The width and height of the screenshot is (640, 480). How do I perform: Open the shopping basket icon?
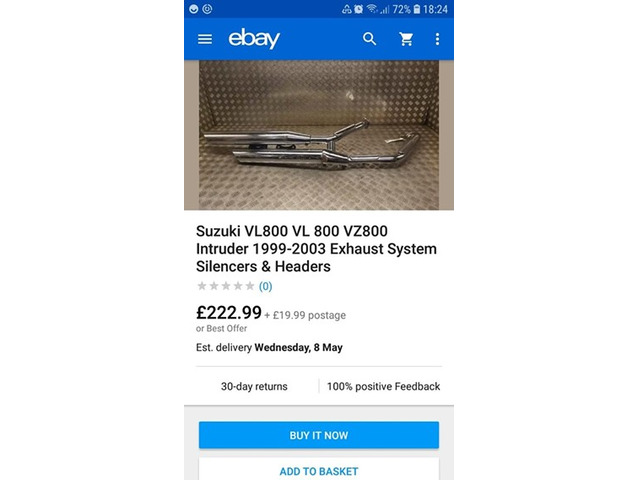406,39
